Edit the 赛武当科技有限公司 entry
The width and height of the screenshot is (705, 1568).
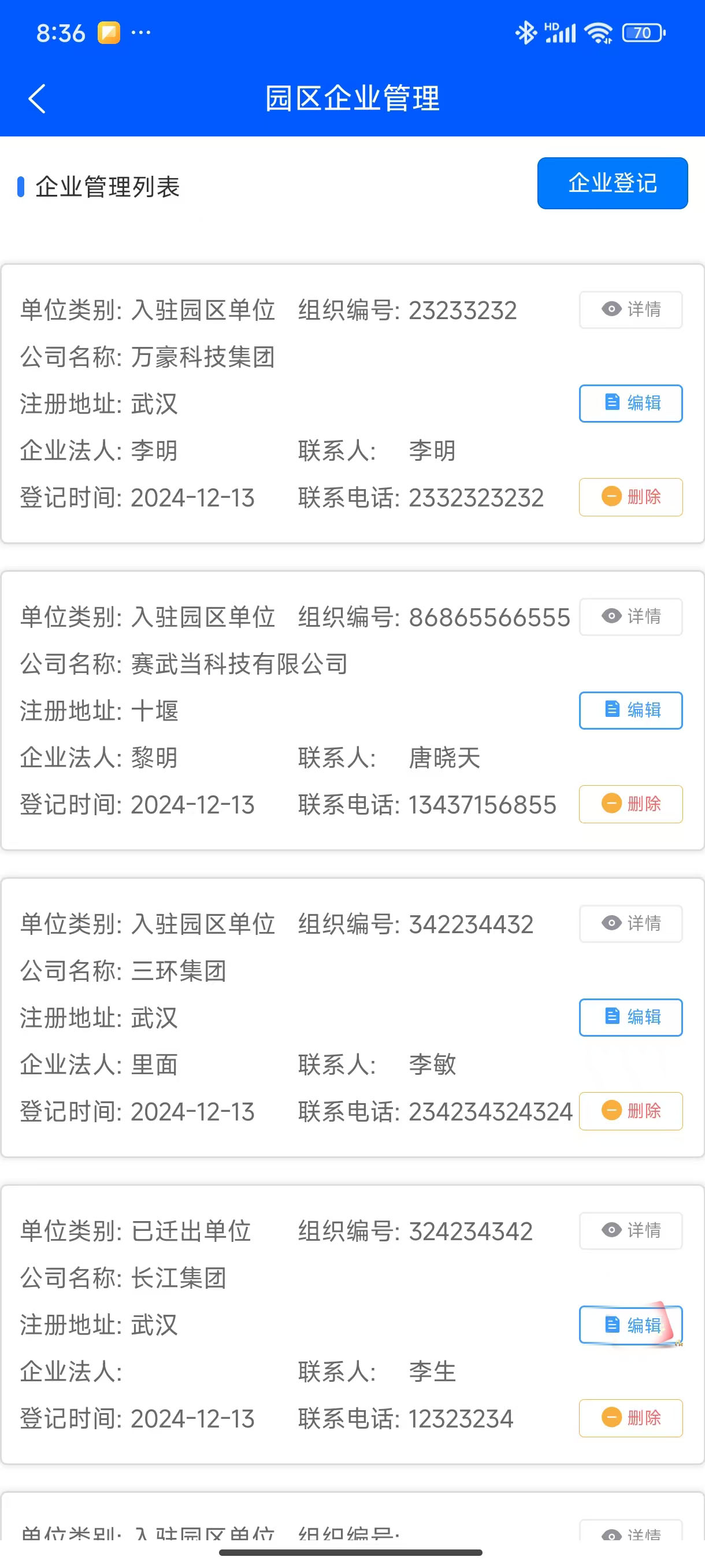coord(630,711)
